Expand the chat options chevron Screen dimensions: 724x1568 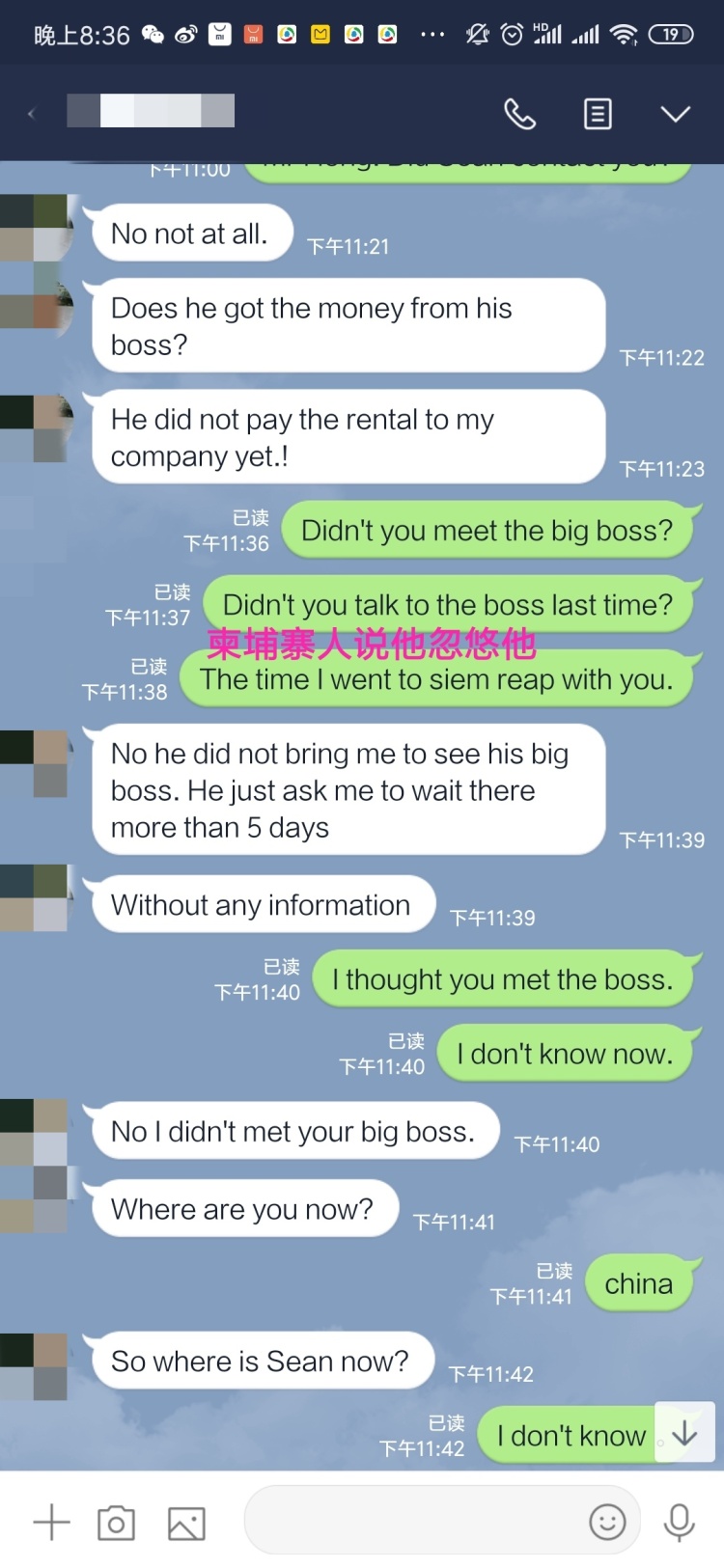(675, 114)
